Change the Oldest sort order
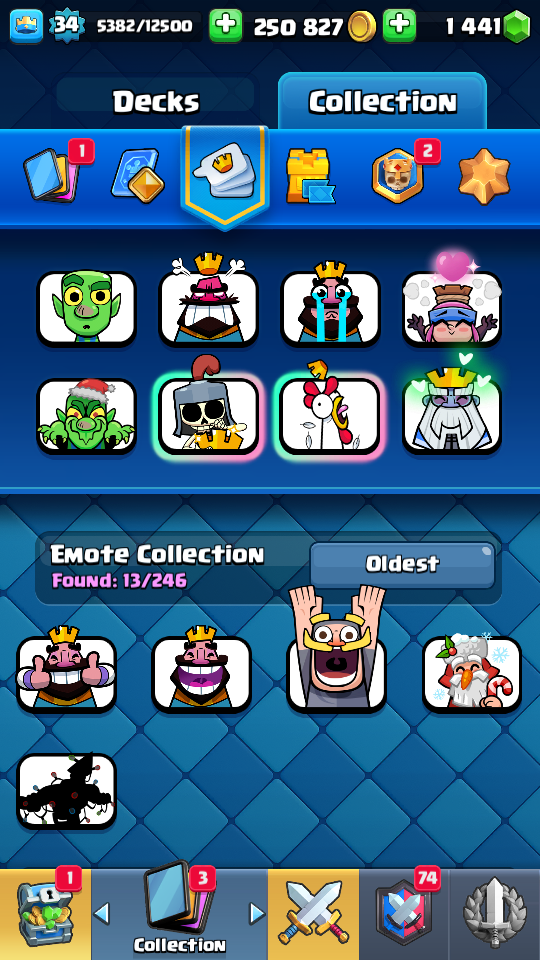 click(x=402, y=564)
